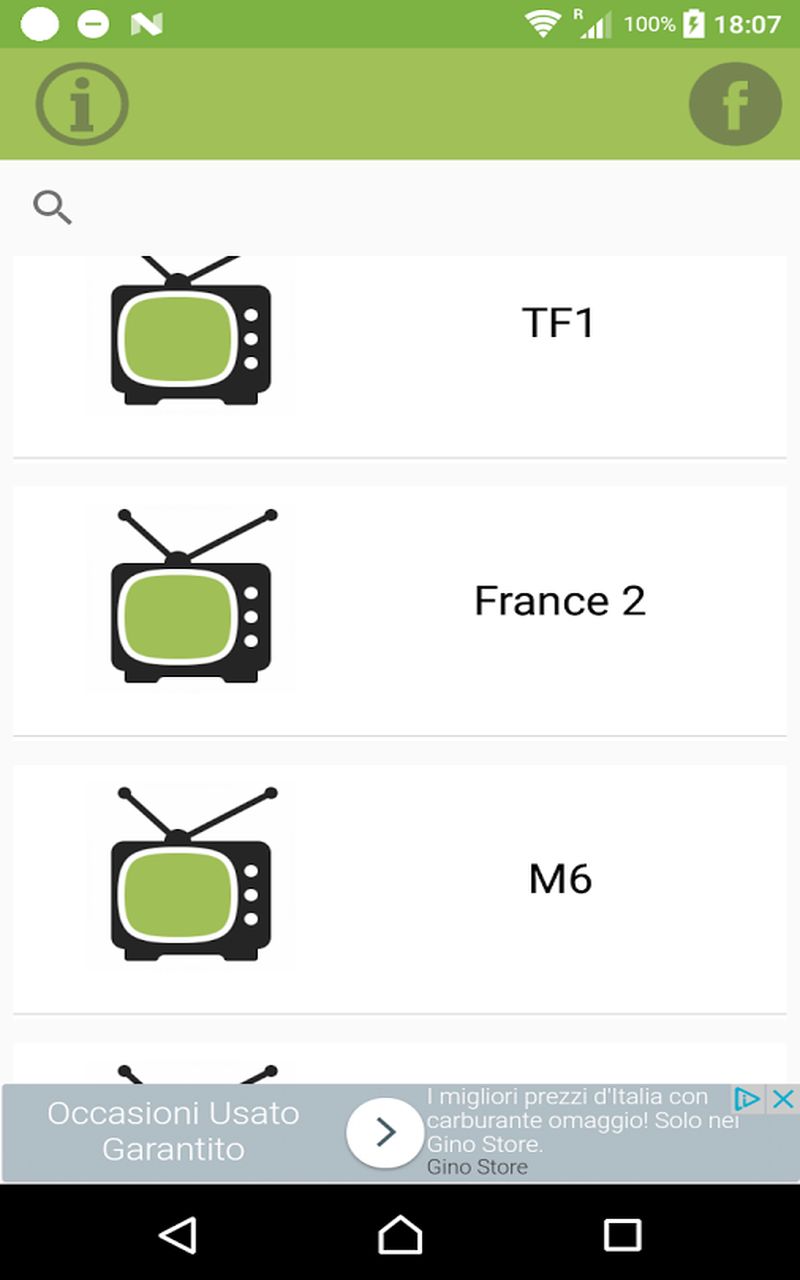Open the Gino Store ad arrow
The image size is (800, 1280).
coord(385,1132)
